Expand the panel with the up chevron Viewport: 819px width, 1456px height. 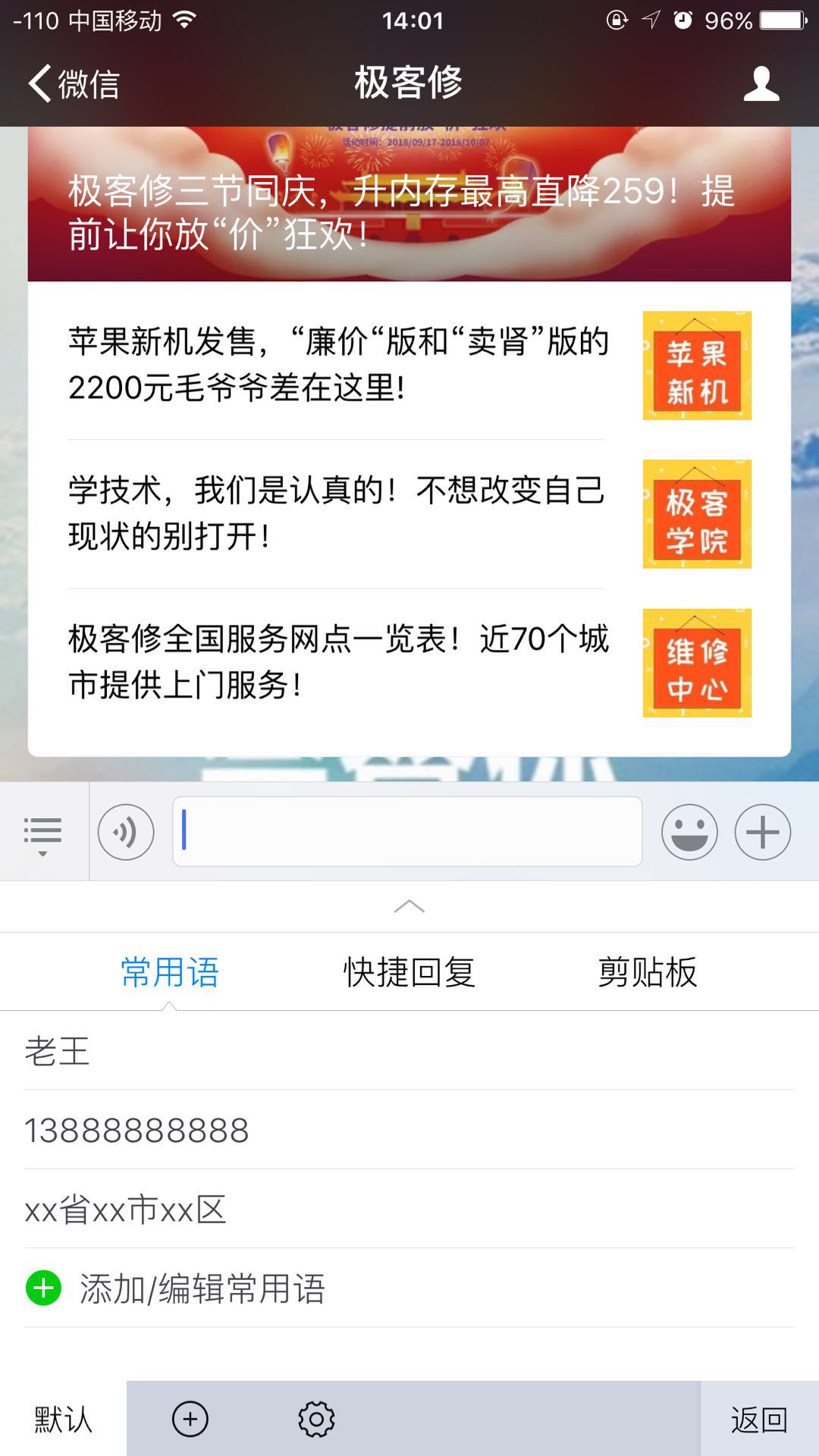coord(409,906)
